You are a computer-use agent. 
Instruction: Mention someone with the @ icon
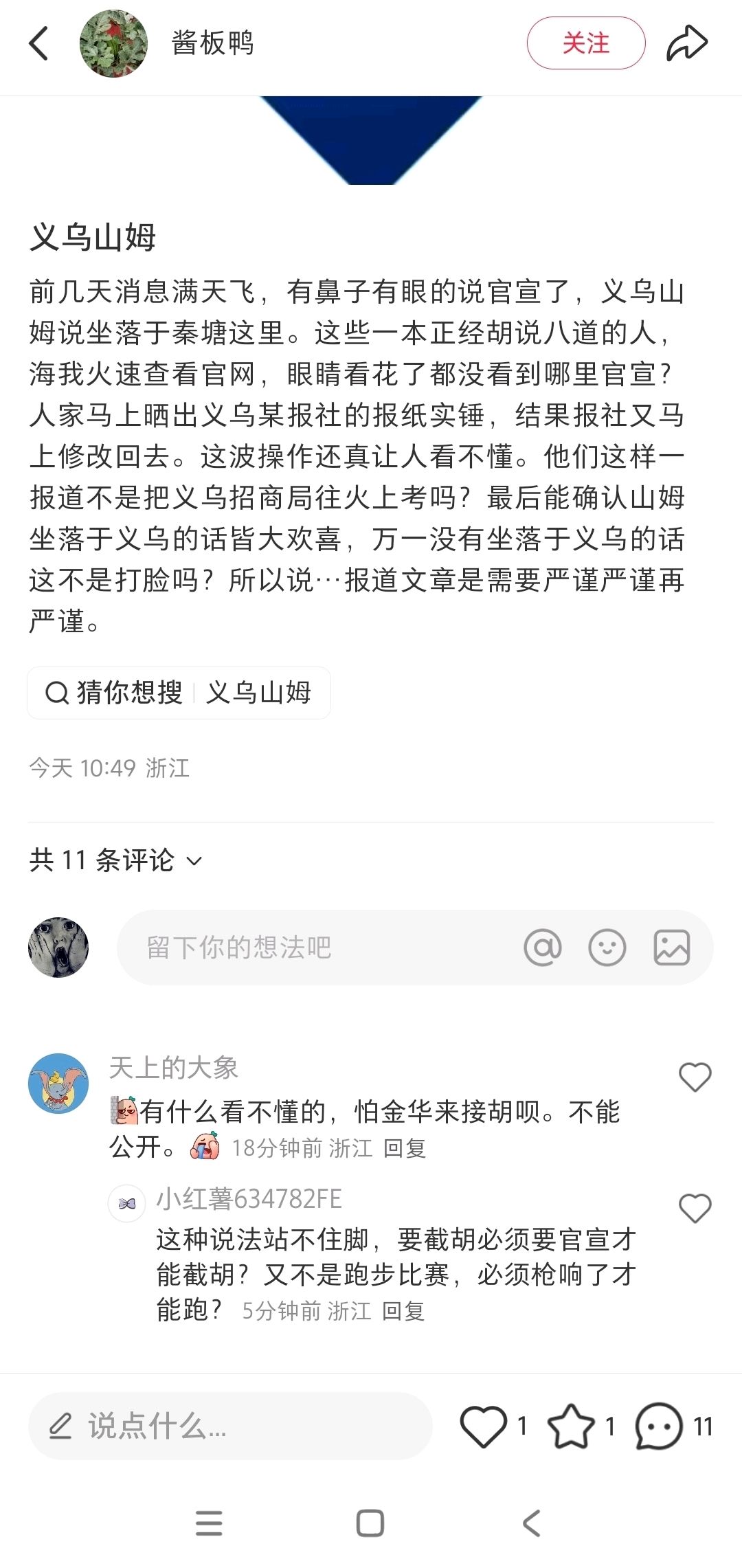[543, 948]
